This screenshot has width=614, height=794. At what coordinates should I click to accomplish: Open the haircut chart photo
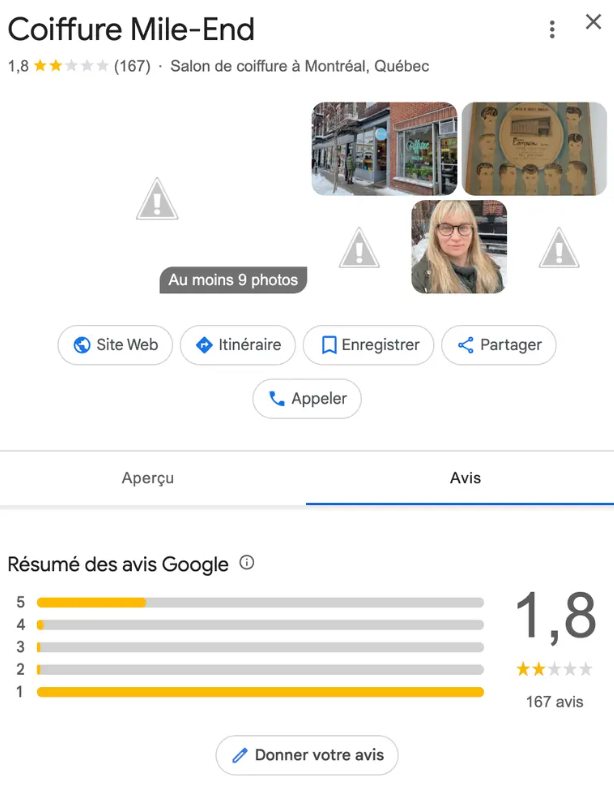click(x=534, y=148)
